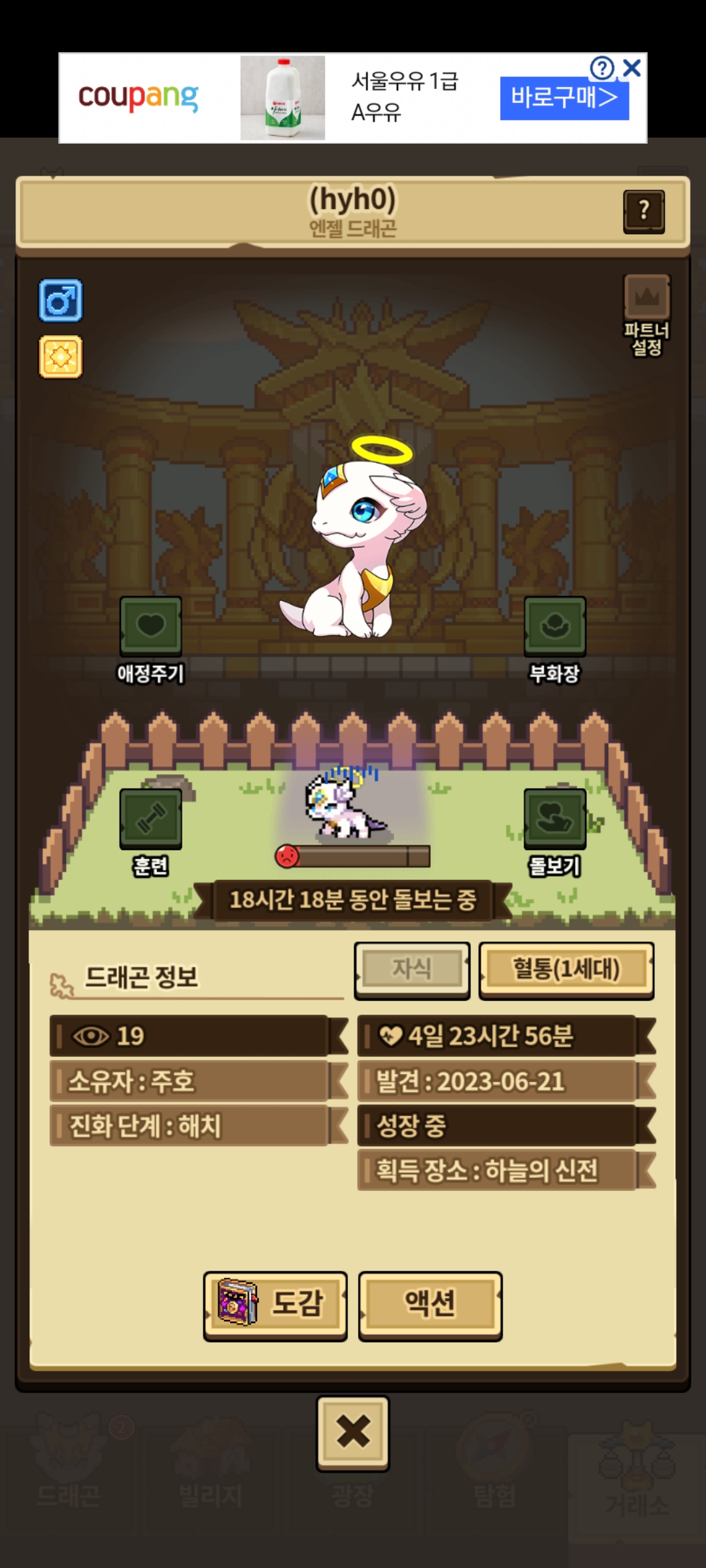Close the dragon info panel
Viewport: 706px width, 1568px height.
click(x=353, y=1433)
